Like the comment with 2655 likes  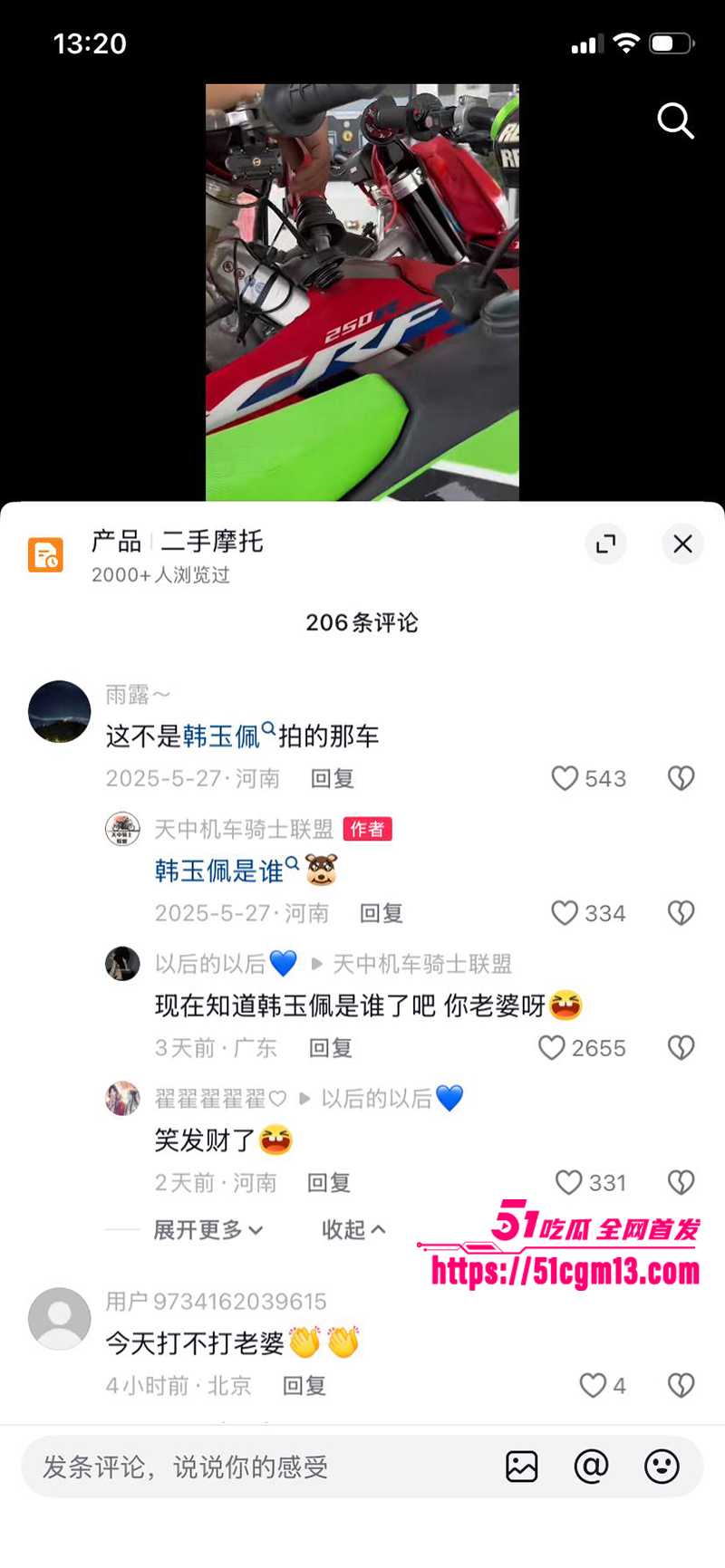551,1047
